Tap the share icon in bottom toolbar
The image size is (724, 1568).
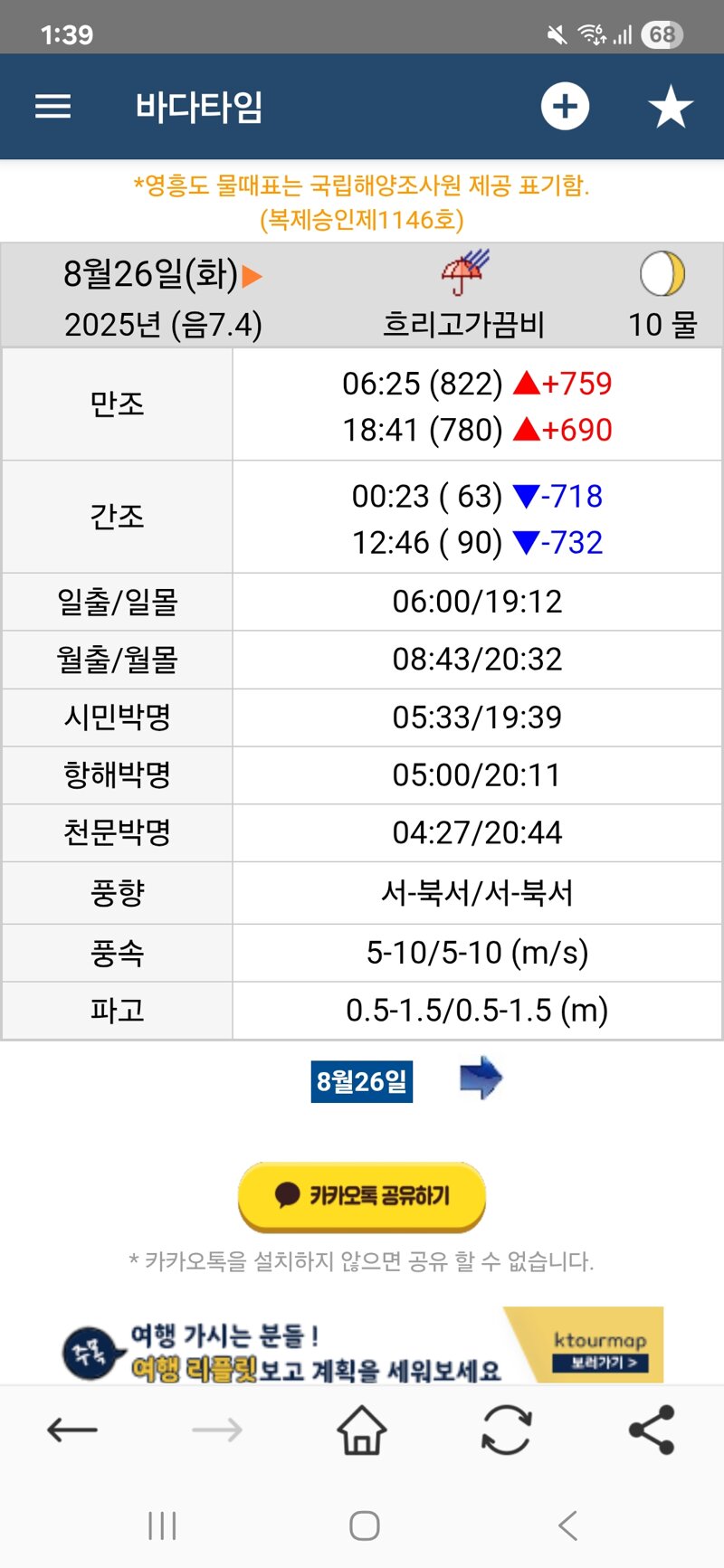652,1430
